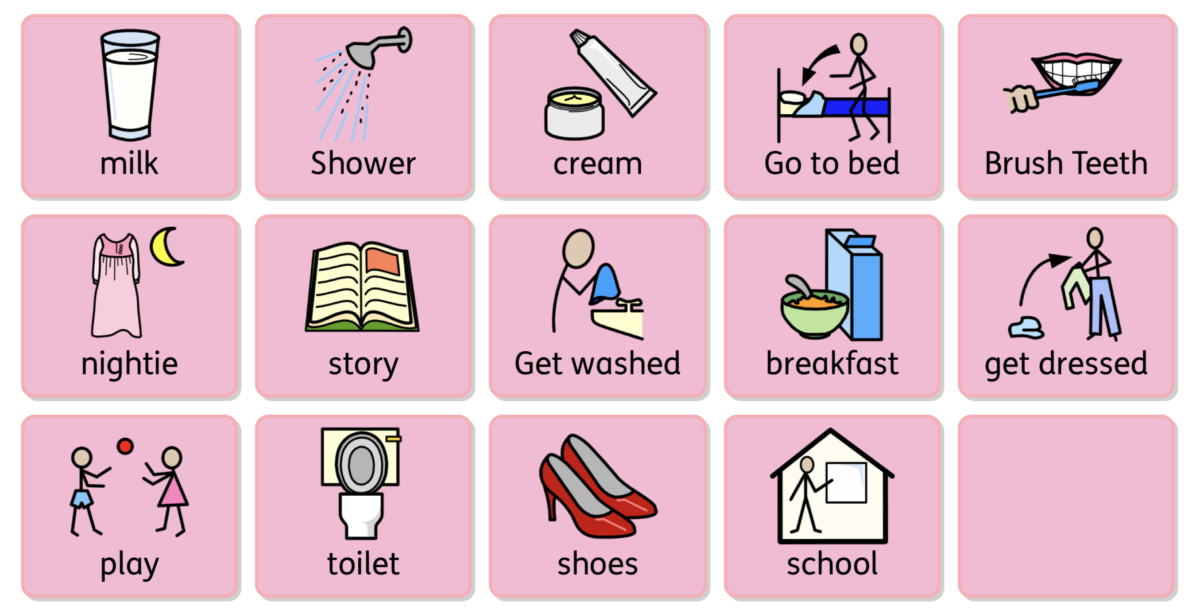Tap the Brush Teeth card
The width and height of the screenshot is (1200, 614).
(x=1066, y=106)
